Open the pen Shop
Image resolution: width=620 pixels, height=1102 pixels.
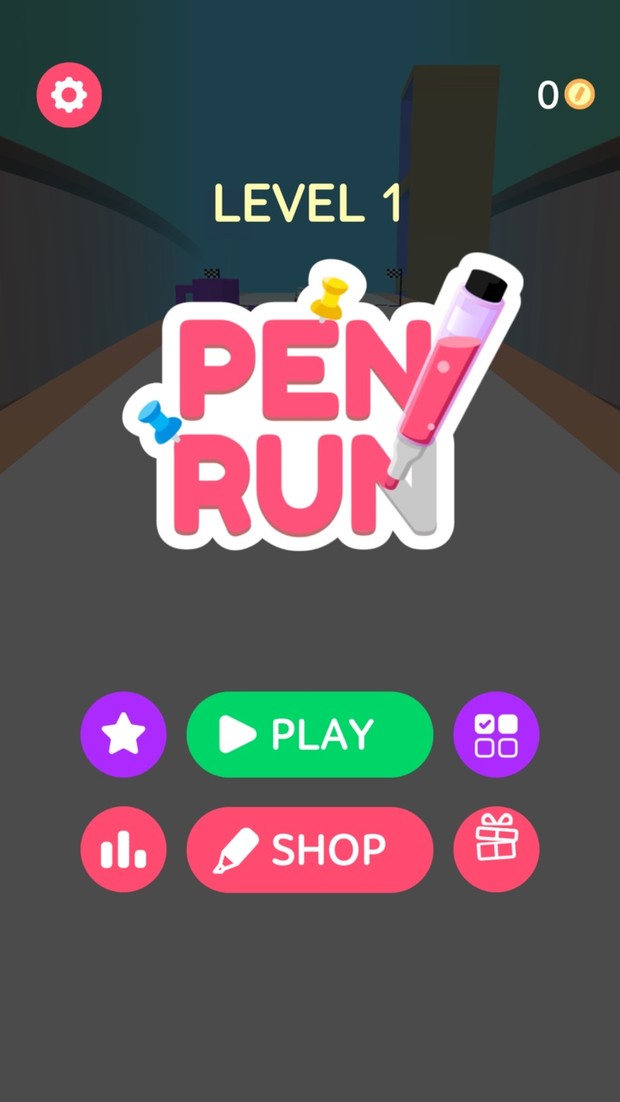(x=310, y=850)
